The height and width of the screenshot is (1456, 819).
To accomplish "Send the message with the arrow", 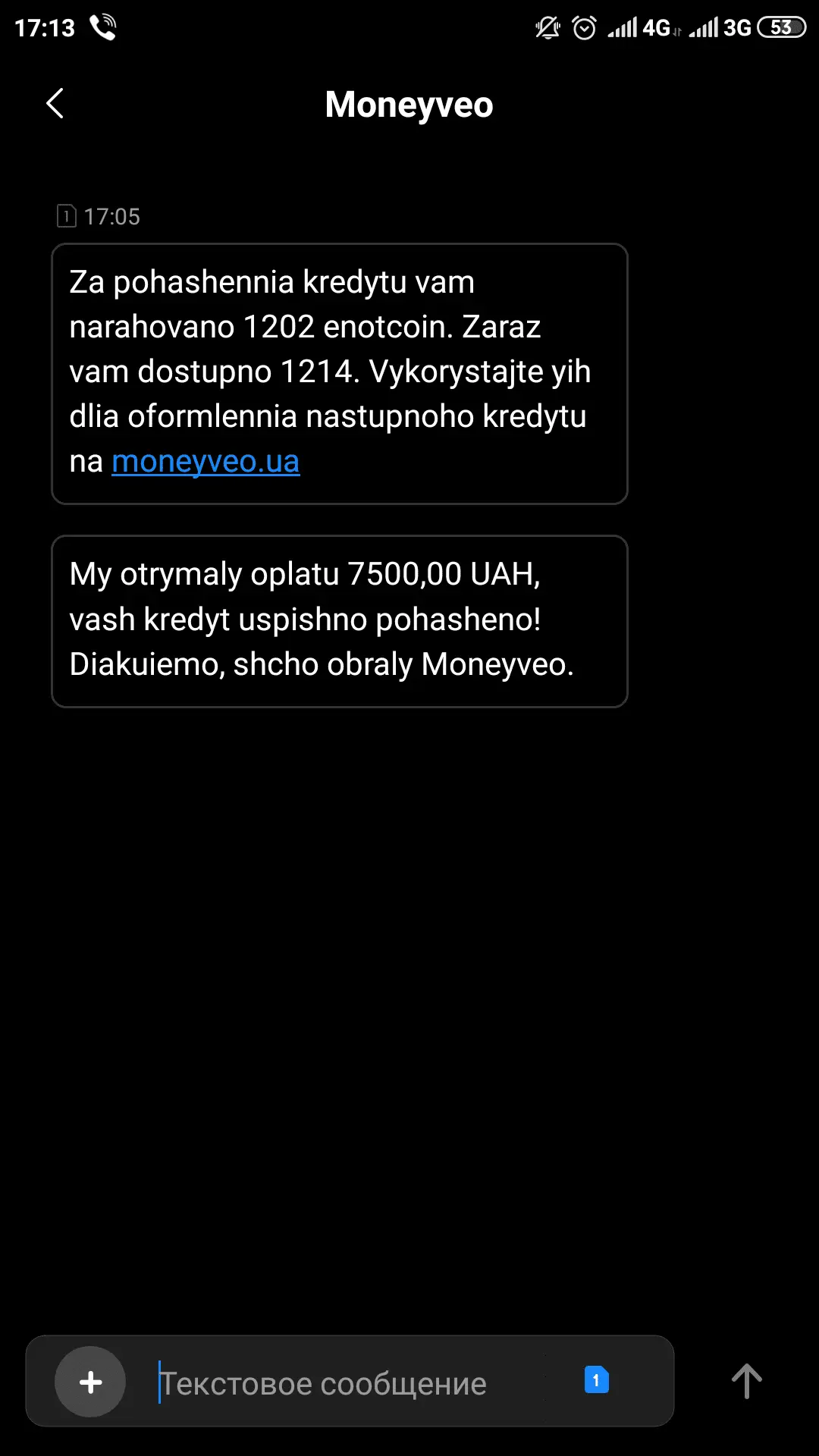I will (x=746, y=1381).
